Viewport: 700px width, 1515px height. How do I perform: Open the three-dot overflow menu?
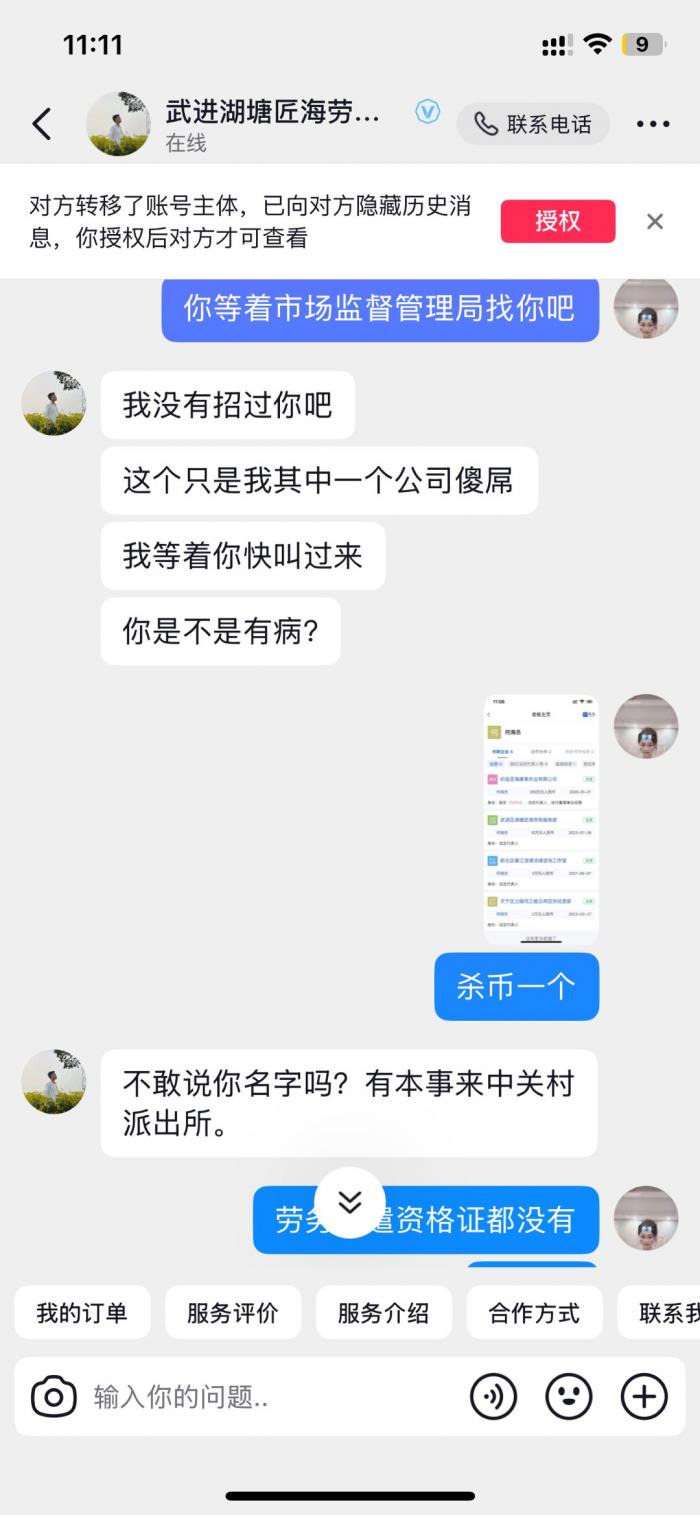coord(652,124)
